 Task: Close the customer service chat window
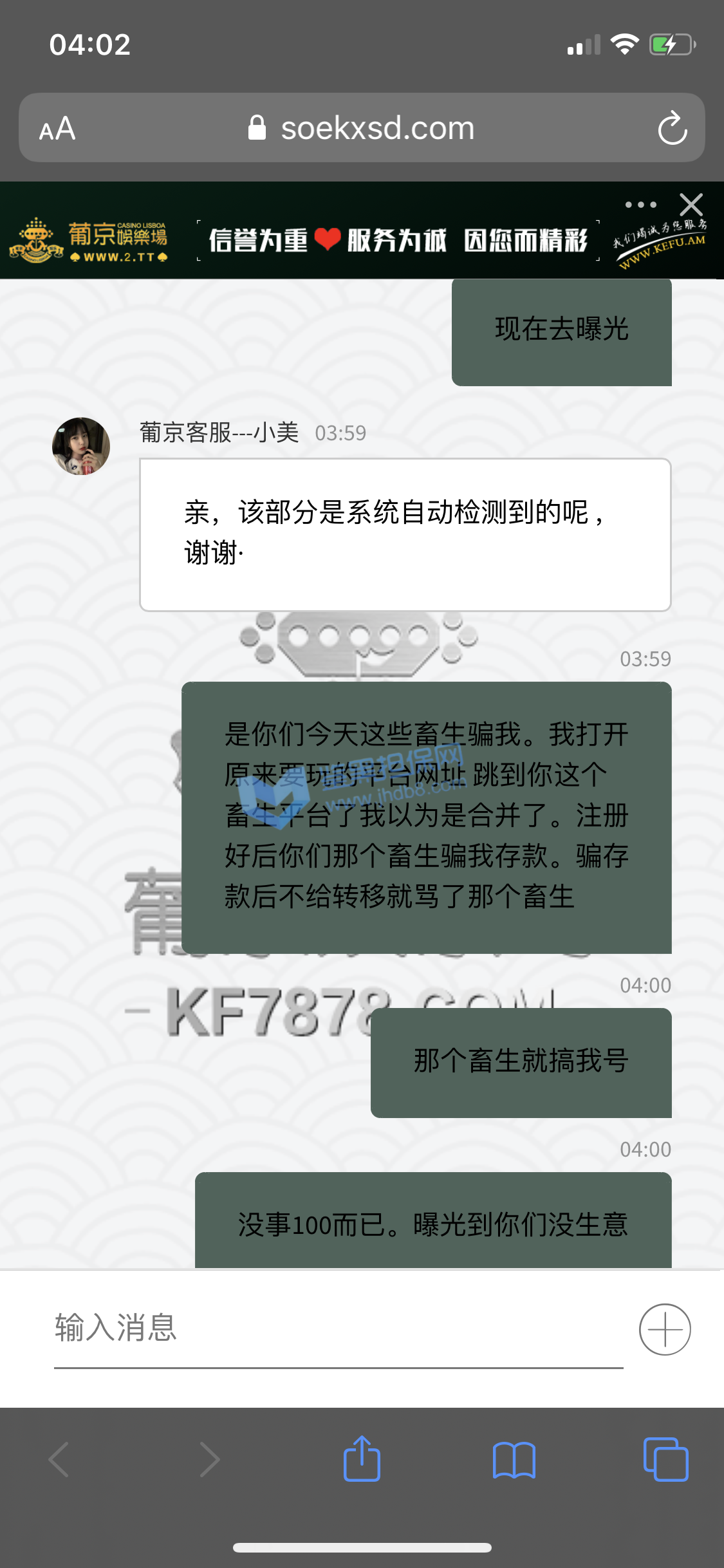pyautogui.click(x=691, y=205)
